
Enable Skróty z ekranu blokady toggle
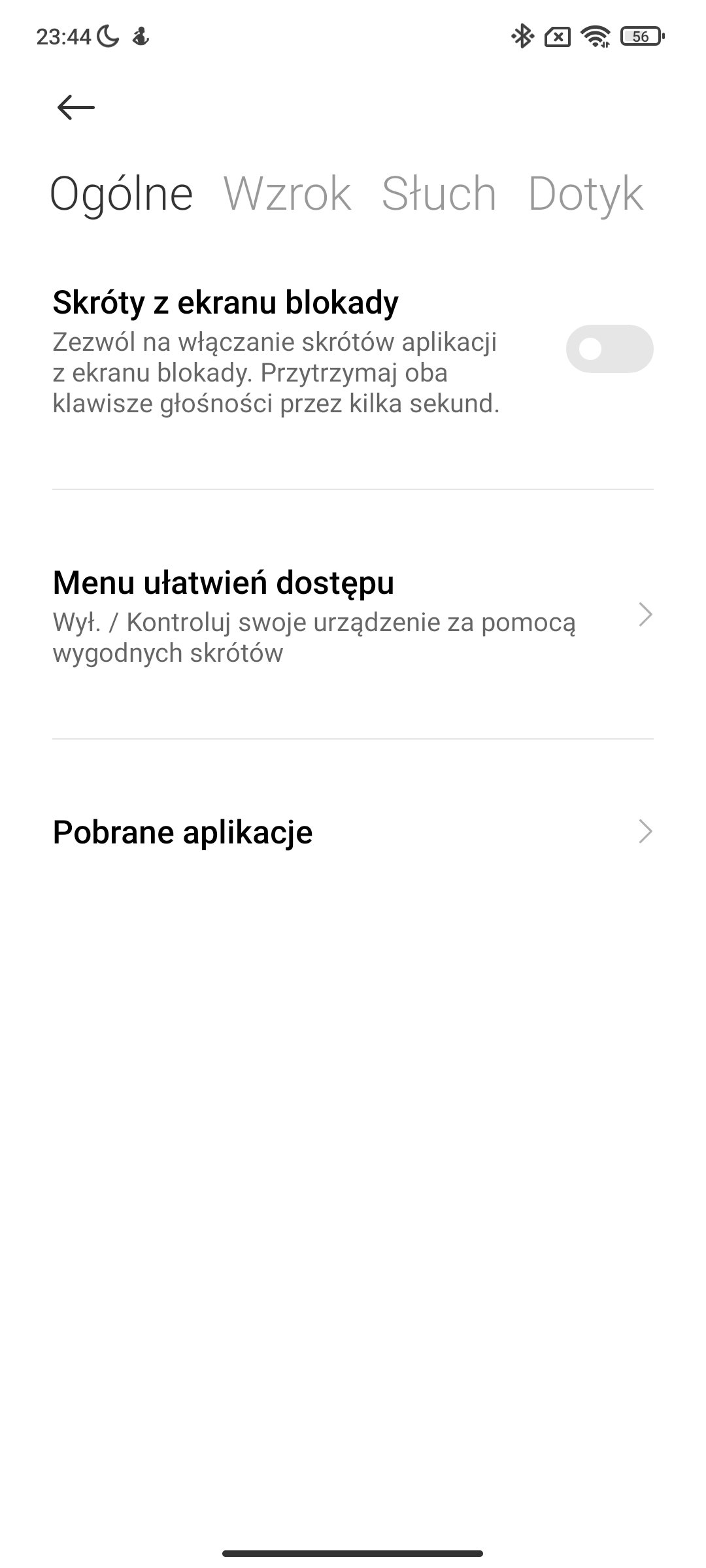point(609,349)
